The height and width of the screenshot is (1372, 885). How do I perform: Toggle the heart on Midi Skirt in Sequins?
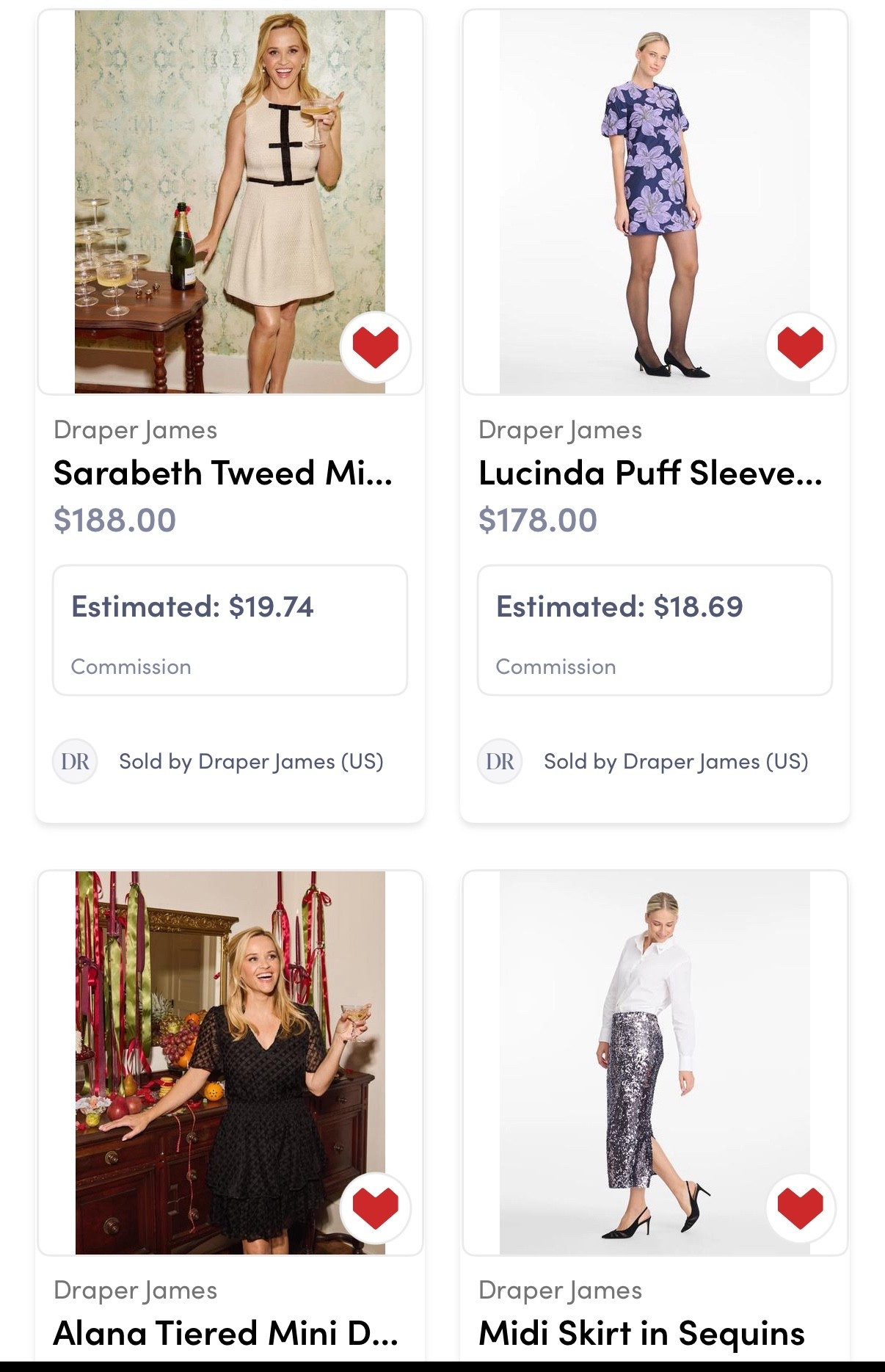(x=800, y=1208)
